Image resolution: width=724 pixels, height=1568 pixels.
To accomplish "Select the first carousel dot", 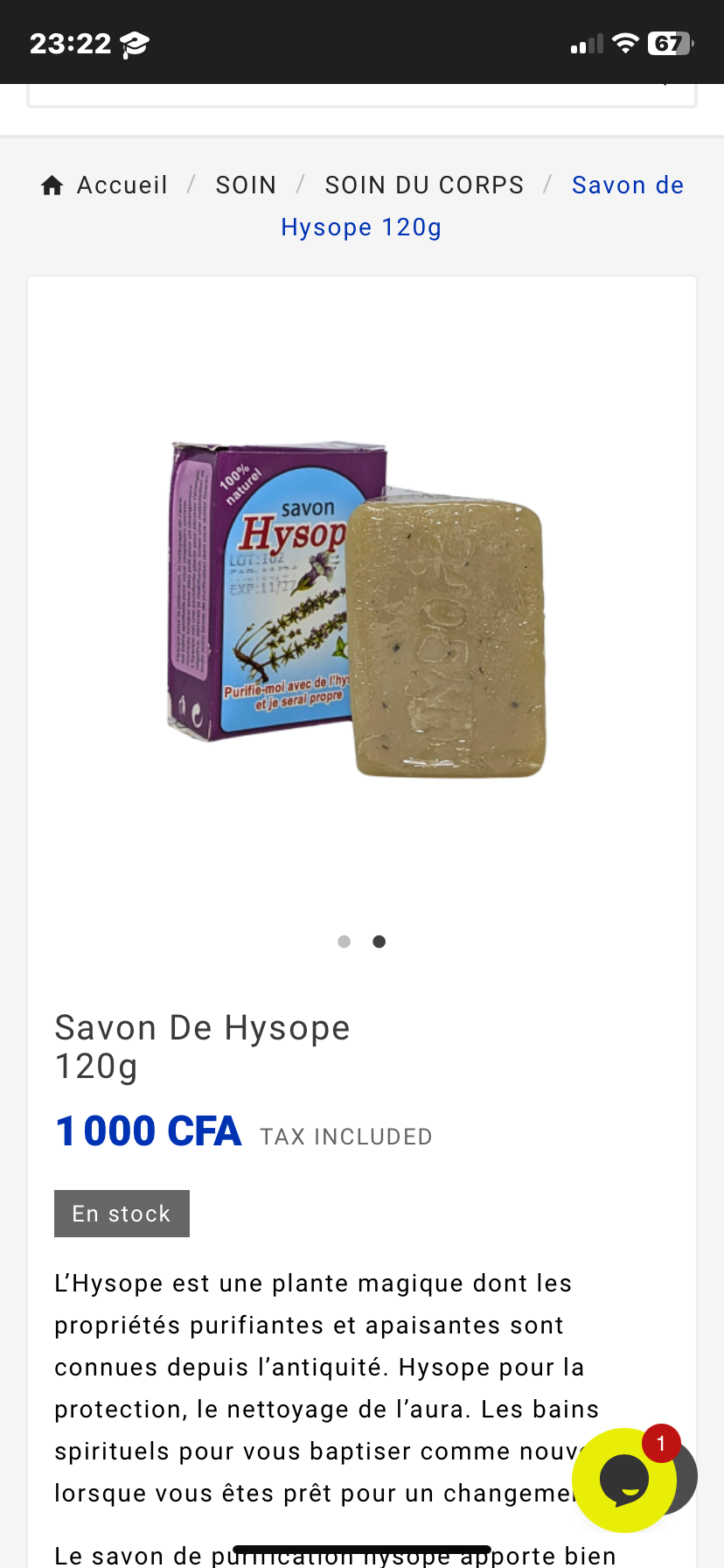I will pos(344,941).
